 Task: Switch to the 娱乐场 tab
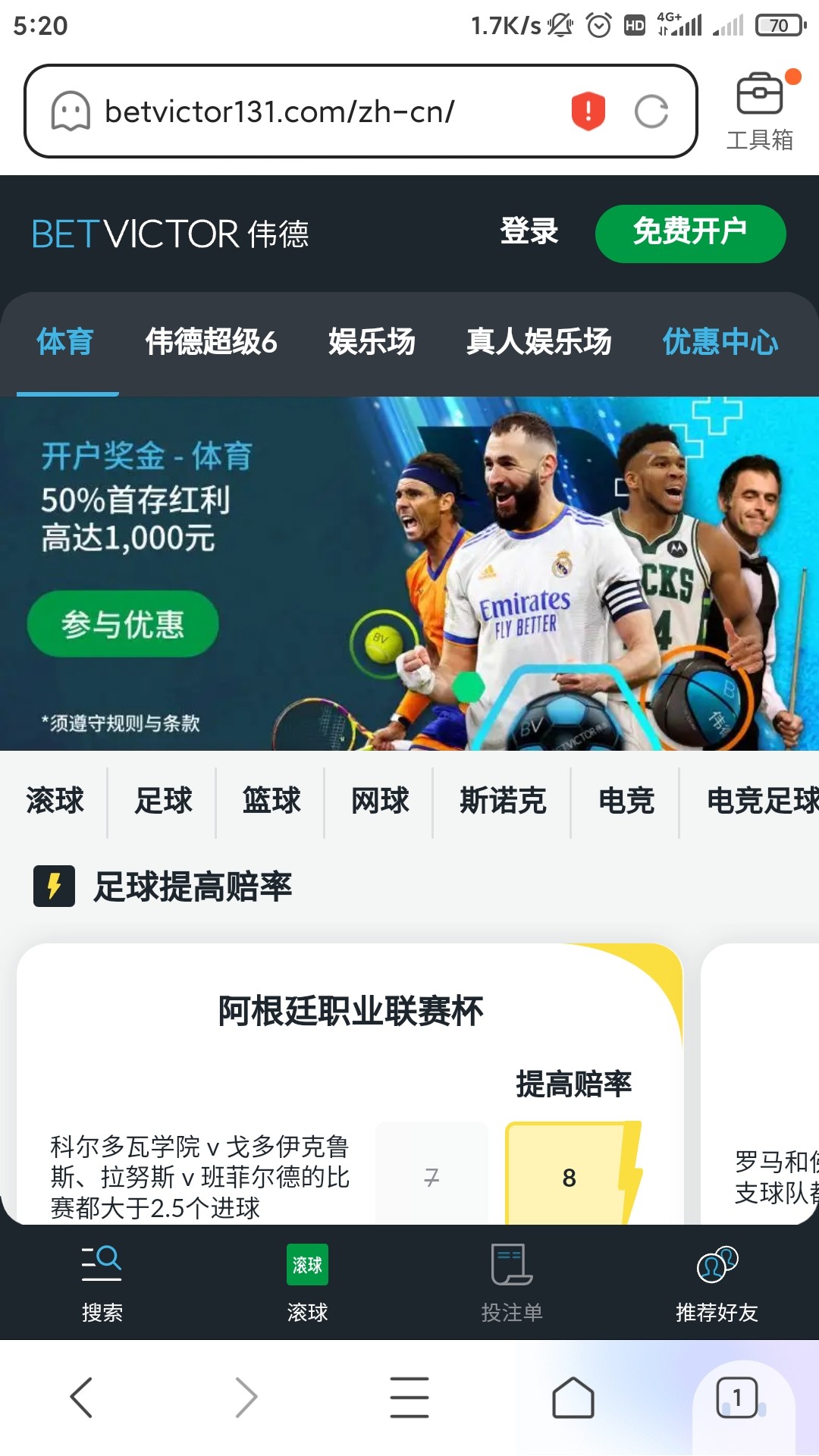point(372,342)
